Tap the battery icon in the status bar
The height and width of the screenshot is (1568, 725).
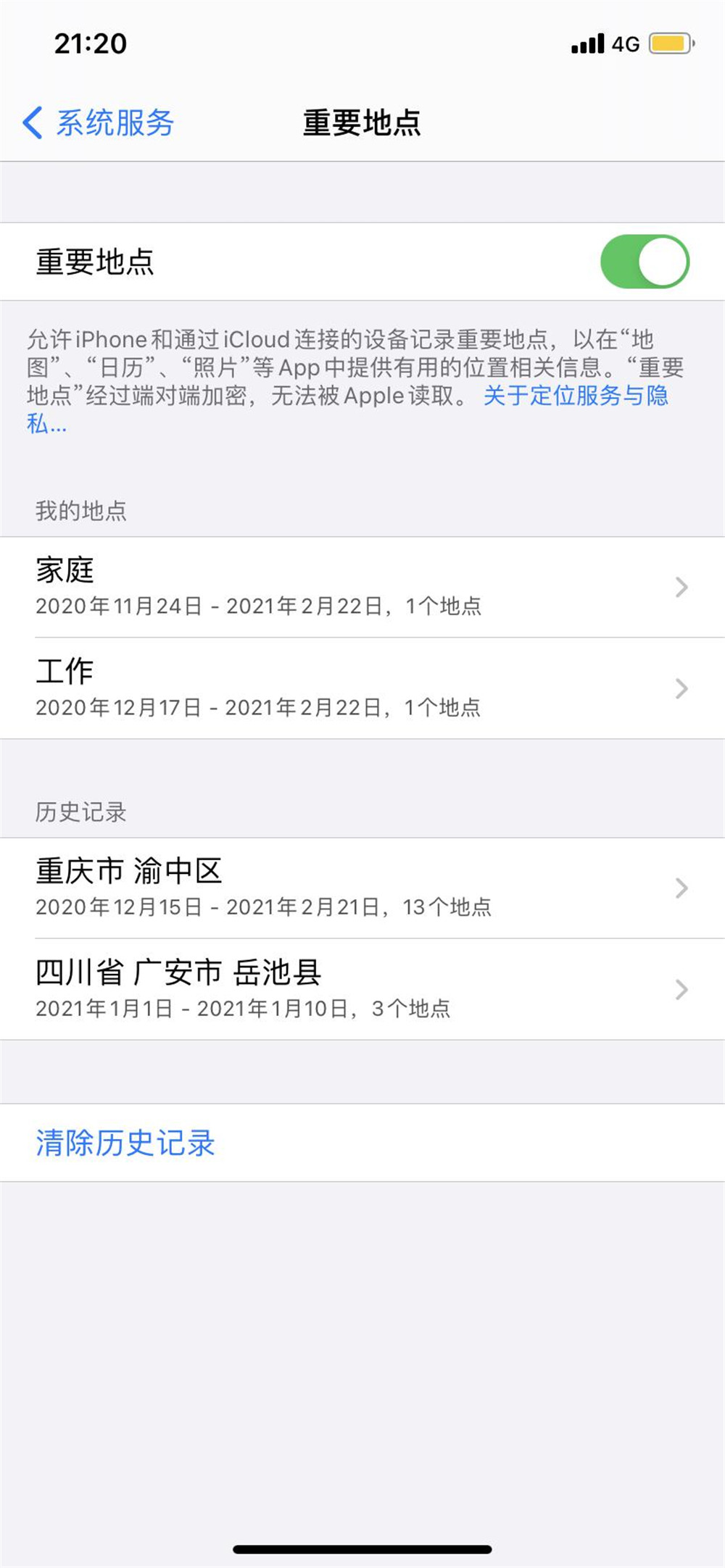pyautogui.click(x=668, y=43)
